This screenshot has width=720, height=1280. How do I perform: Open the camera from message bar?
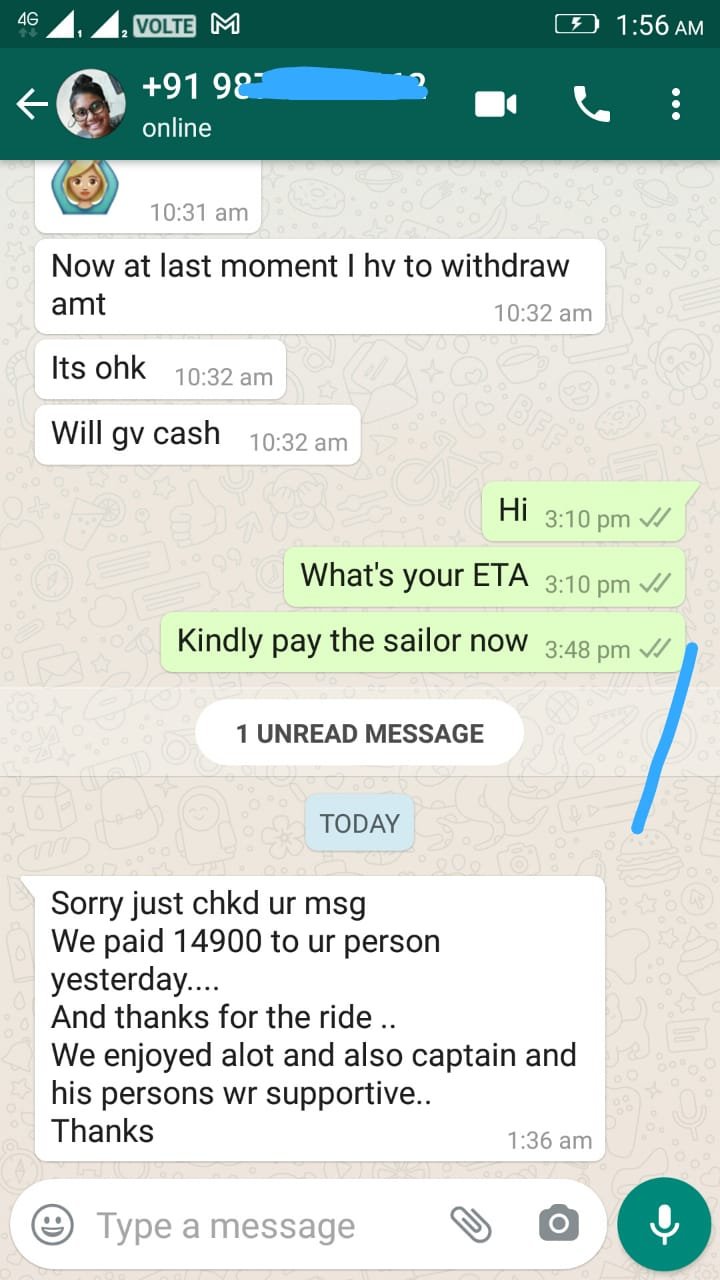(x=558, y=1224)
